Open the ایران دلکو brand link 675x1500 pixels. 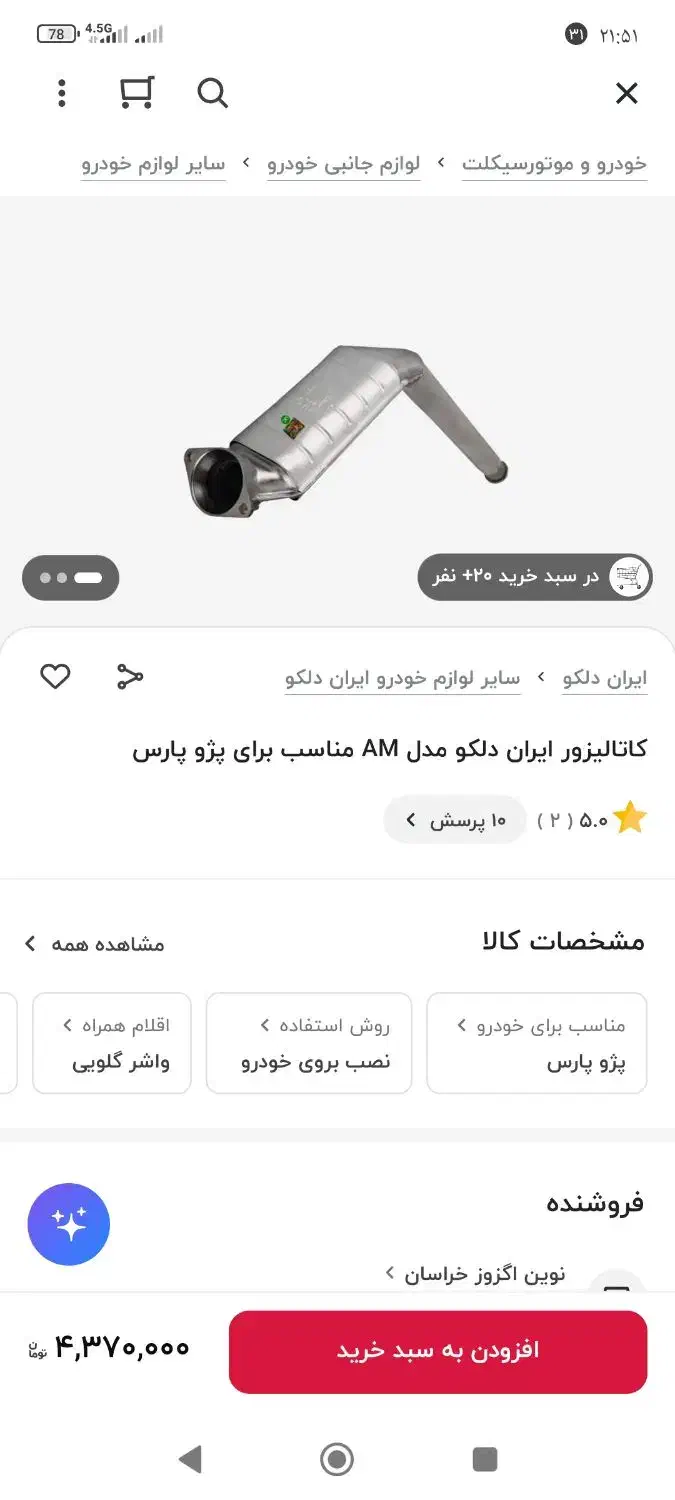604,678
